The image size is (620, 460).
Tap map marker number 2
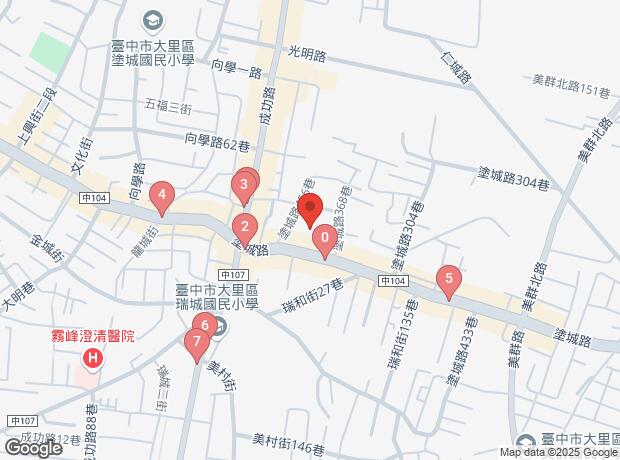pos(244,226)
